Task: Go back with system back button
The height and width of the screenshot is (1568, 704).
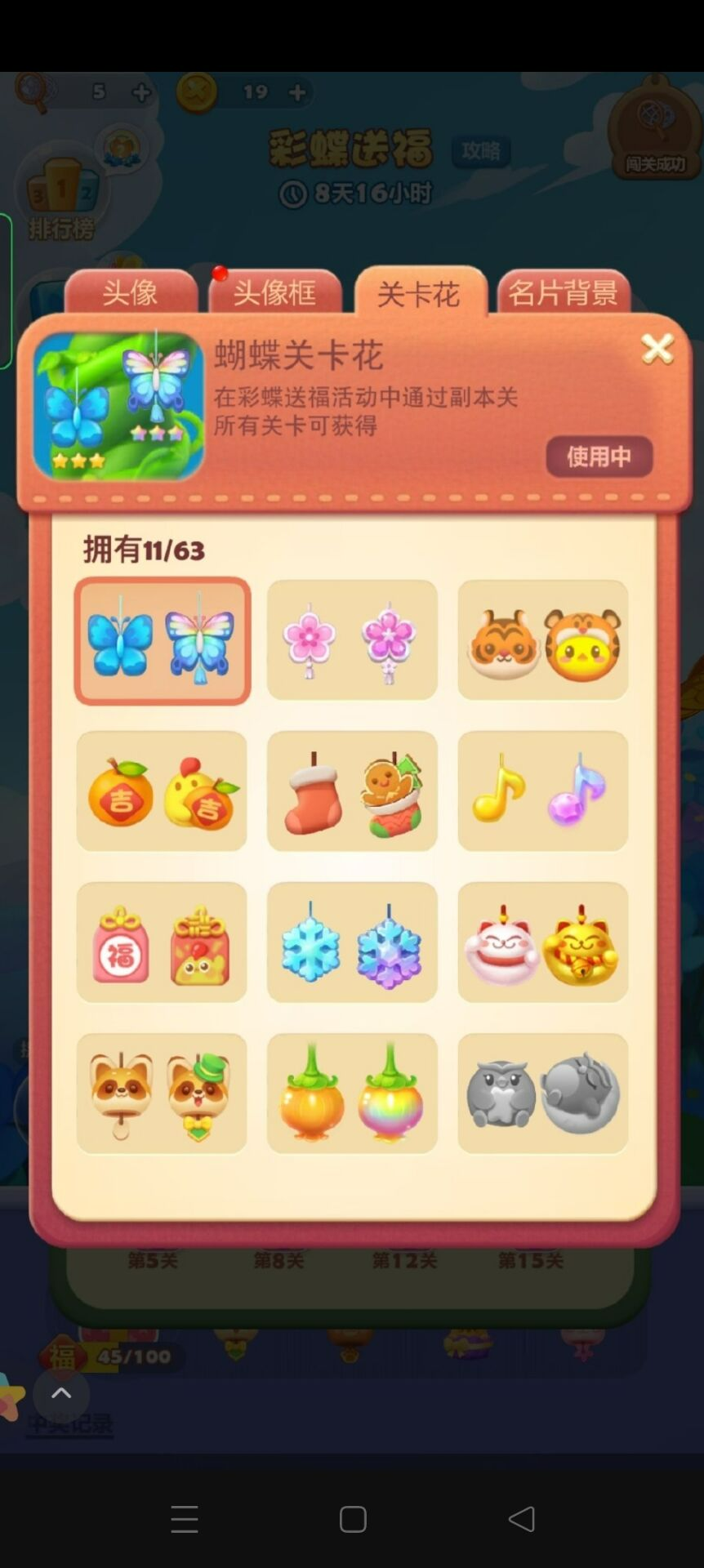Action: coord(521,1519)
